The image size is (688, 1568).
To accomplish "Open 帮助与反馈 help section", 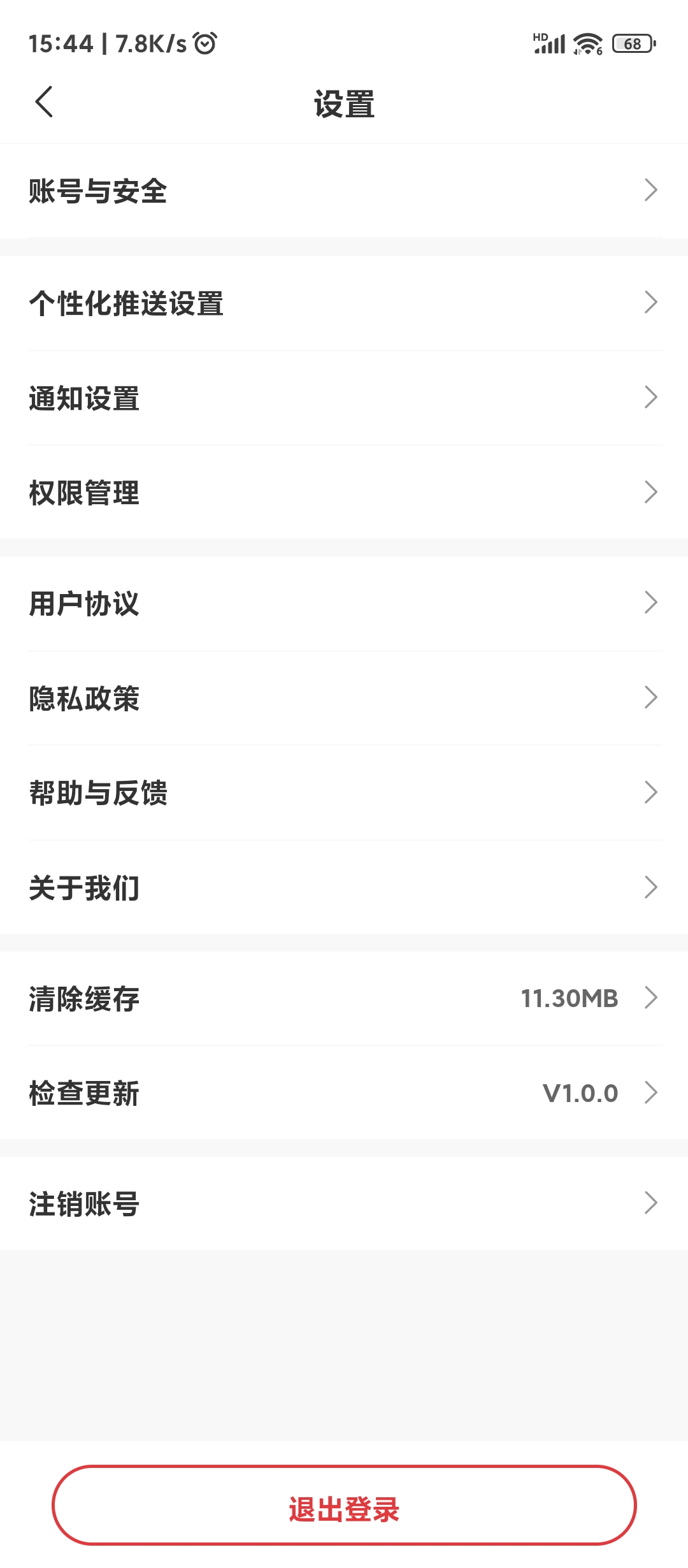I will (x=344, y=792).
